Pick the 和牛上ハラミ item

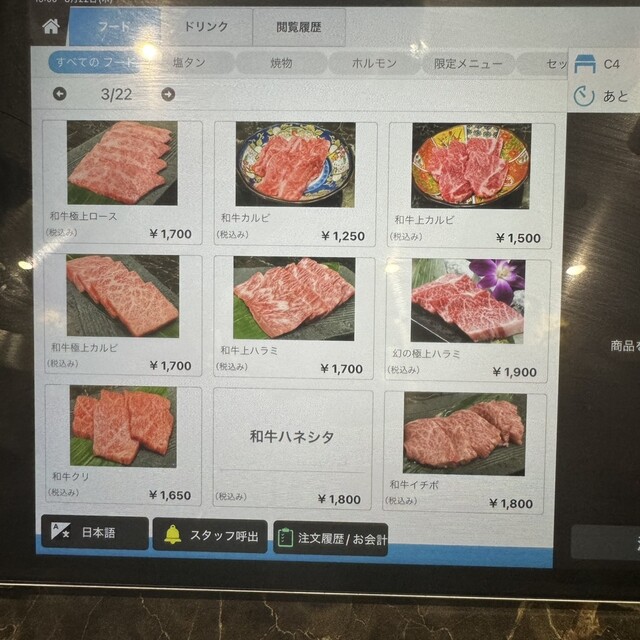click(294, 315)
